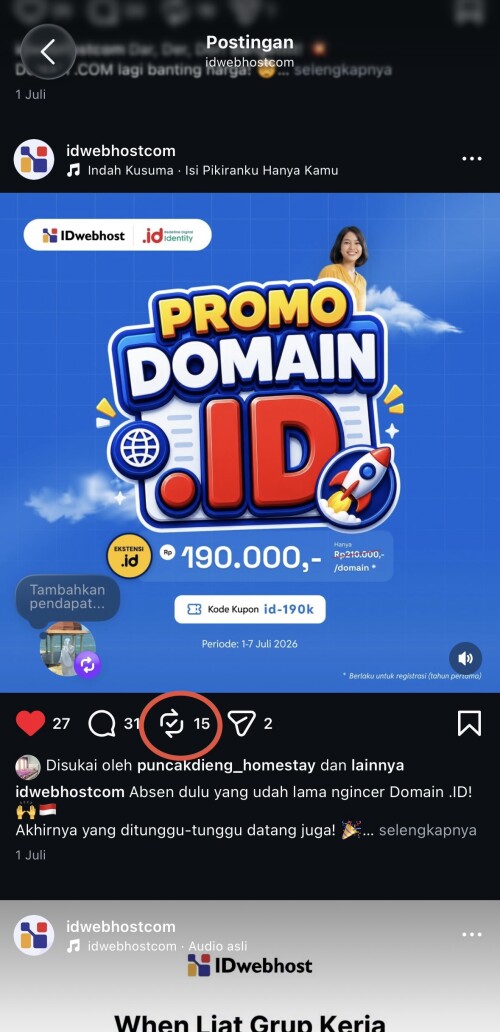
Task: Tap the repost icon with 15 reposts
Action: [x=172, y=723]
